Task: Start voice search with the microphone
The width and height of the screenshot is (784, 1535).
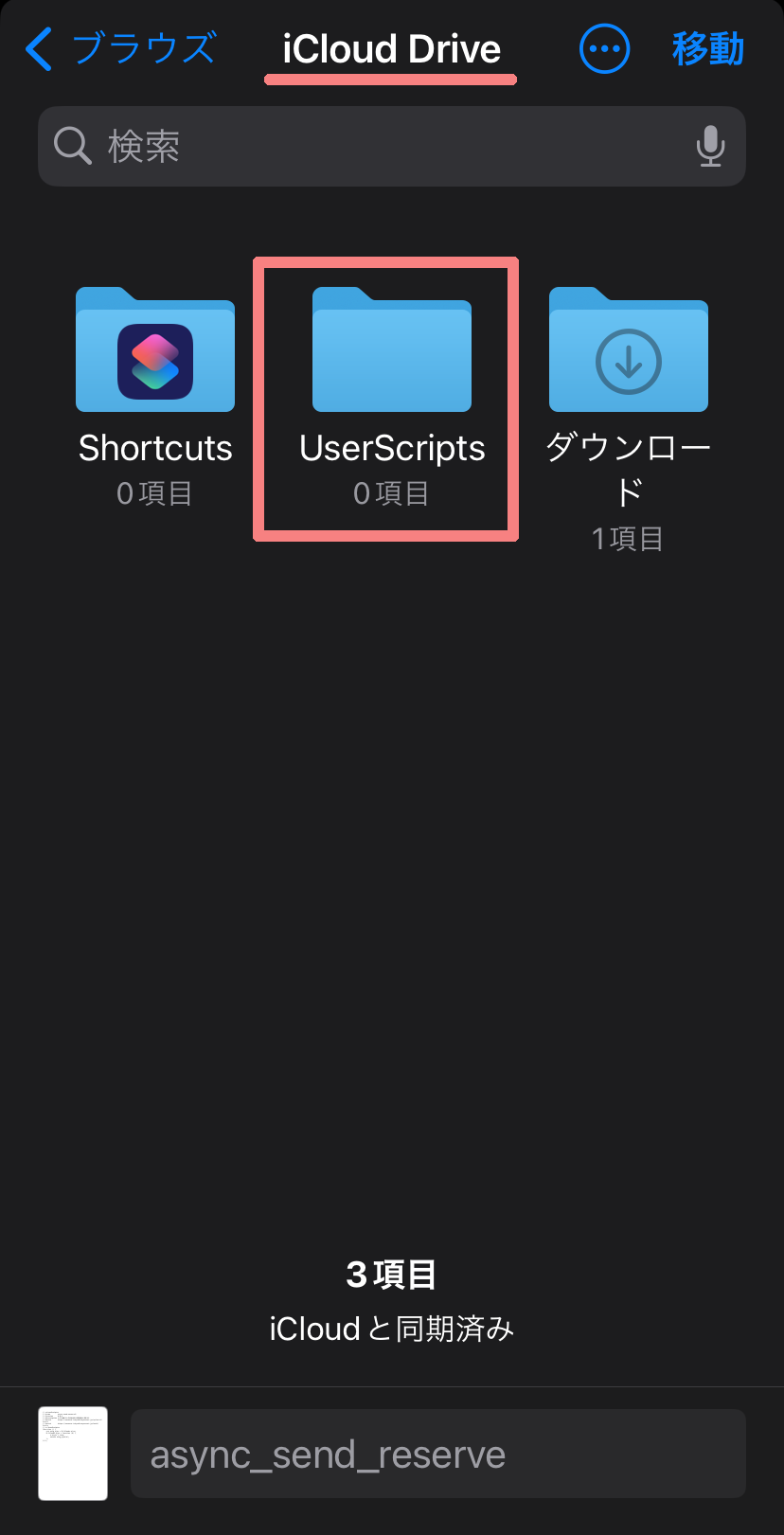Action: 710,147
